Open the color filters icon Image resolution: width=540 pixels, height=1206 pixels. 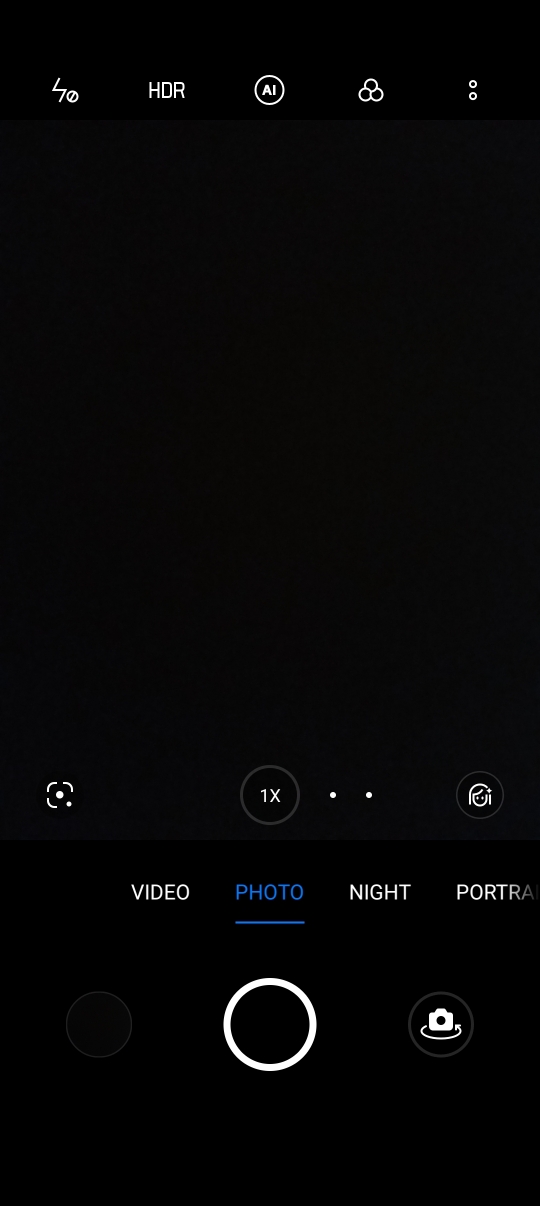pyautogui.click(x=371, y=91)
